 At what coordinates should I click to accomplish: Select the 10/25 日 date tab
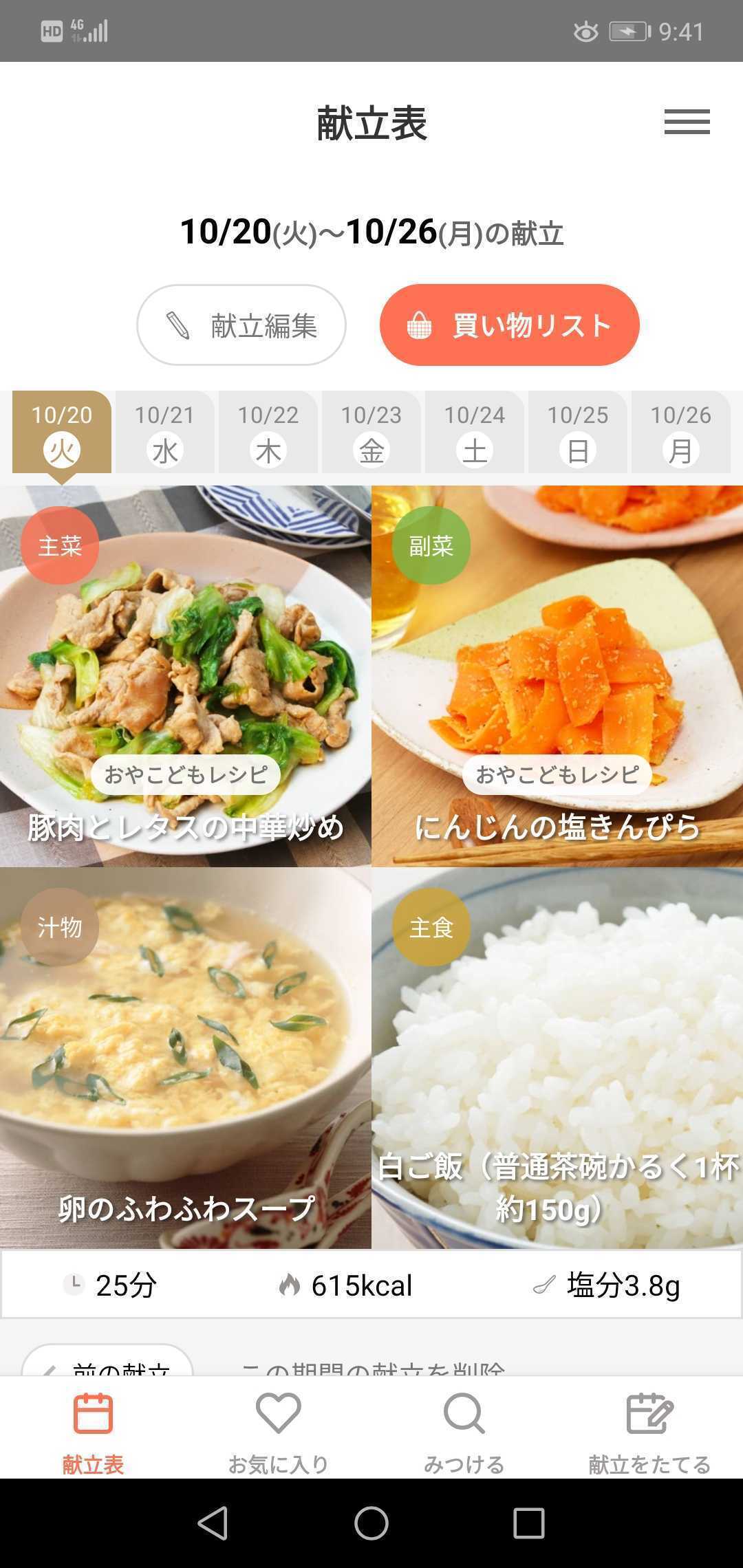coord(578,432)
